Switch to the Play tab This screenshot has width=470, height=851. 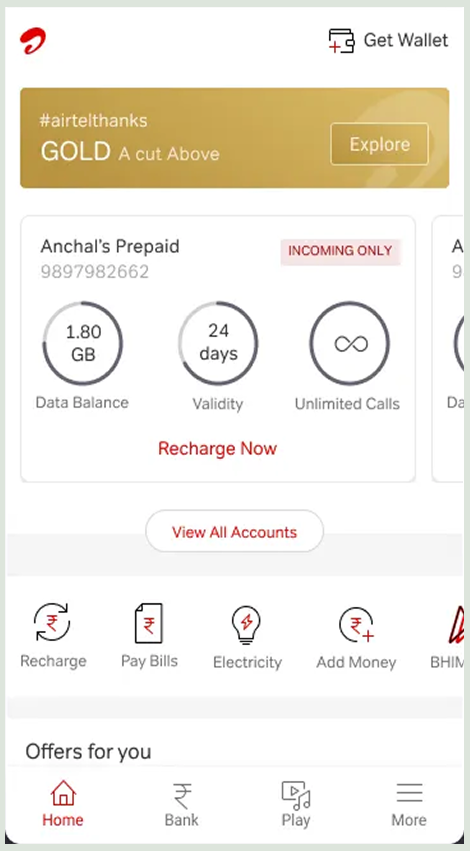point(296,804)
